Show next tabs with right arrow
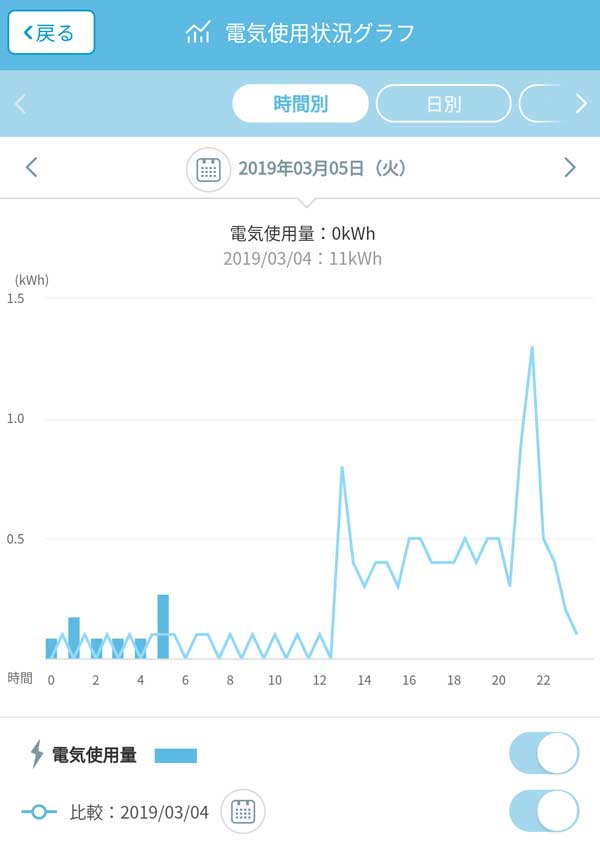 [x=580, y=103]
